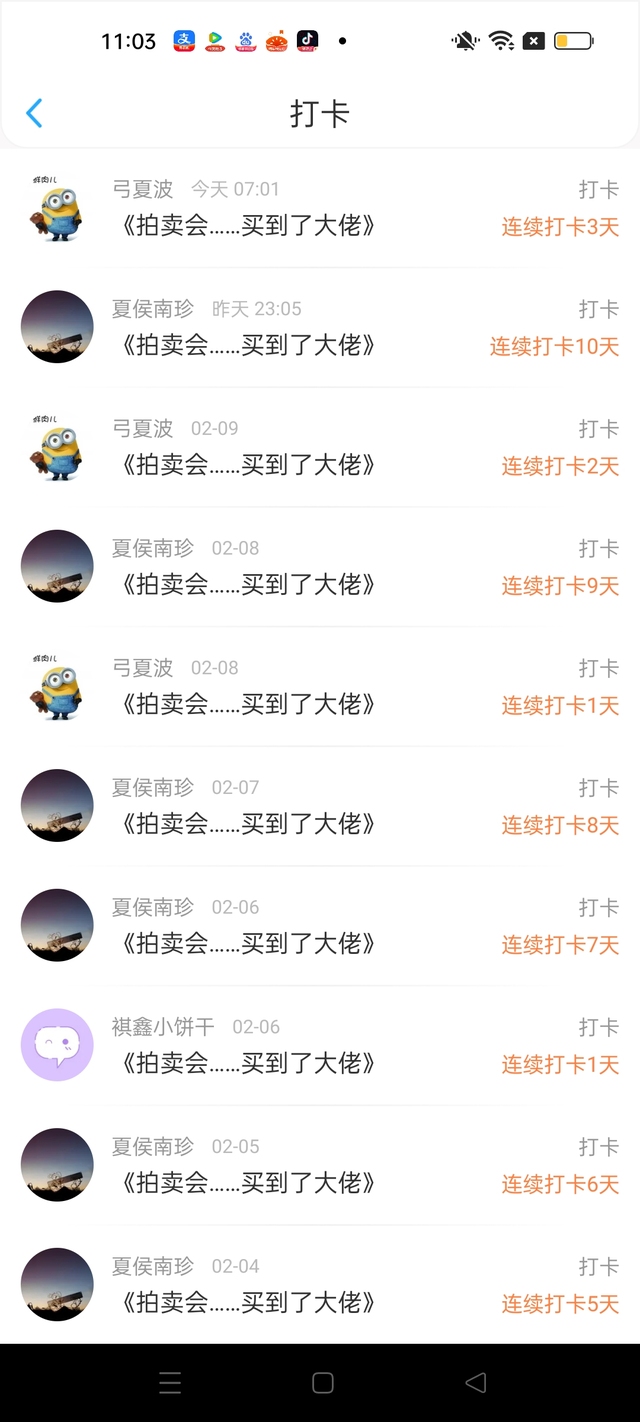Open 夏侯南珍's 02-04 check-in entry
640x1422 pixels.
(320, 1285)
